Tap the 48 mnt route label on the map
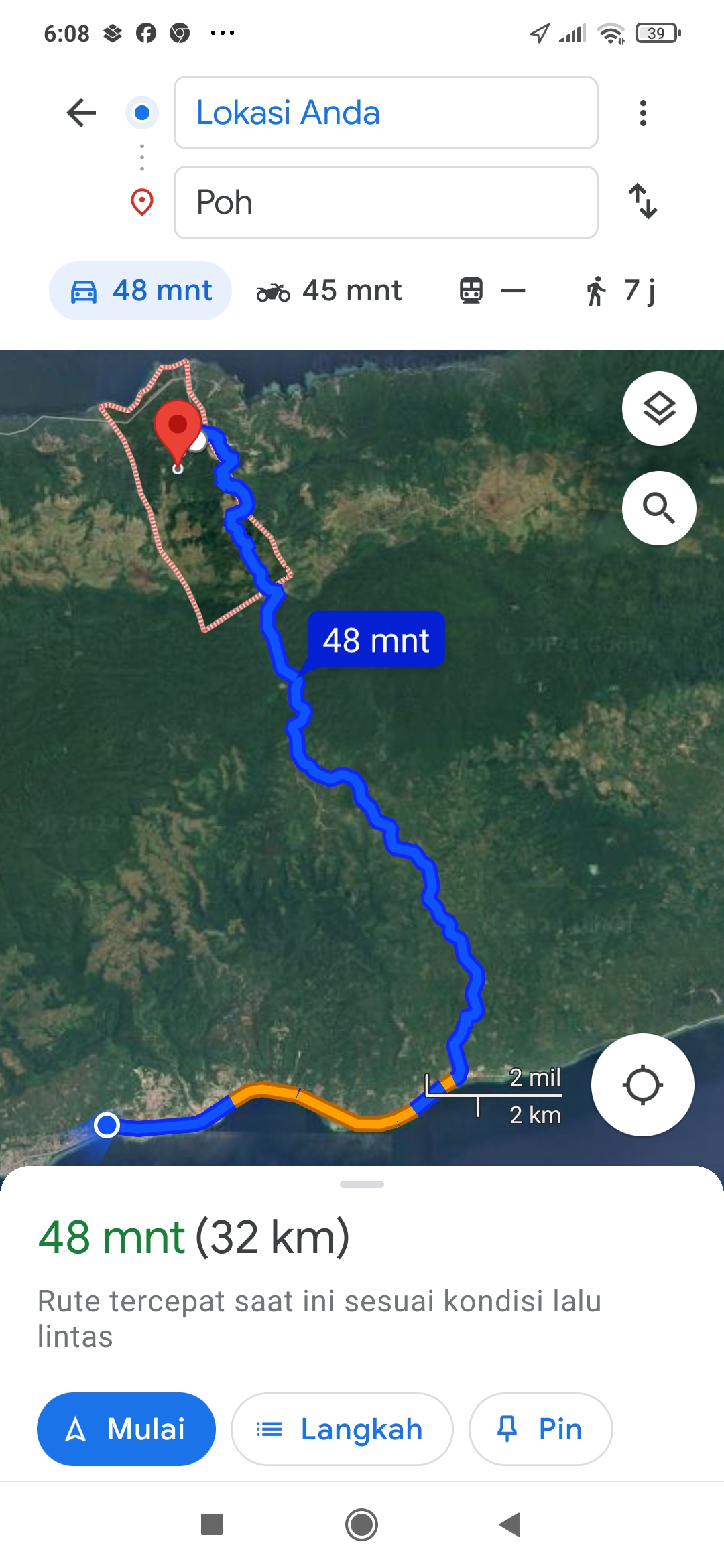This screenshot has height=1568, width=724. [x=376, y=640]
